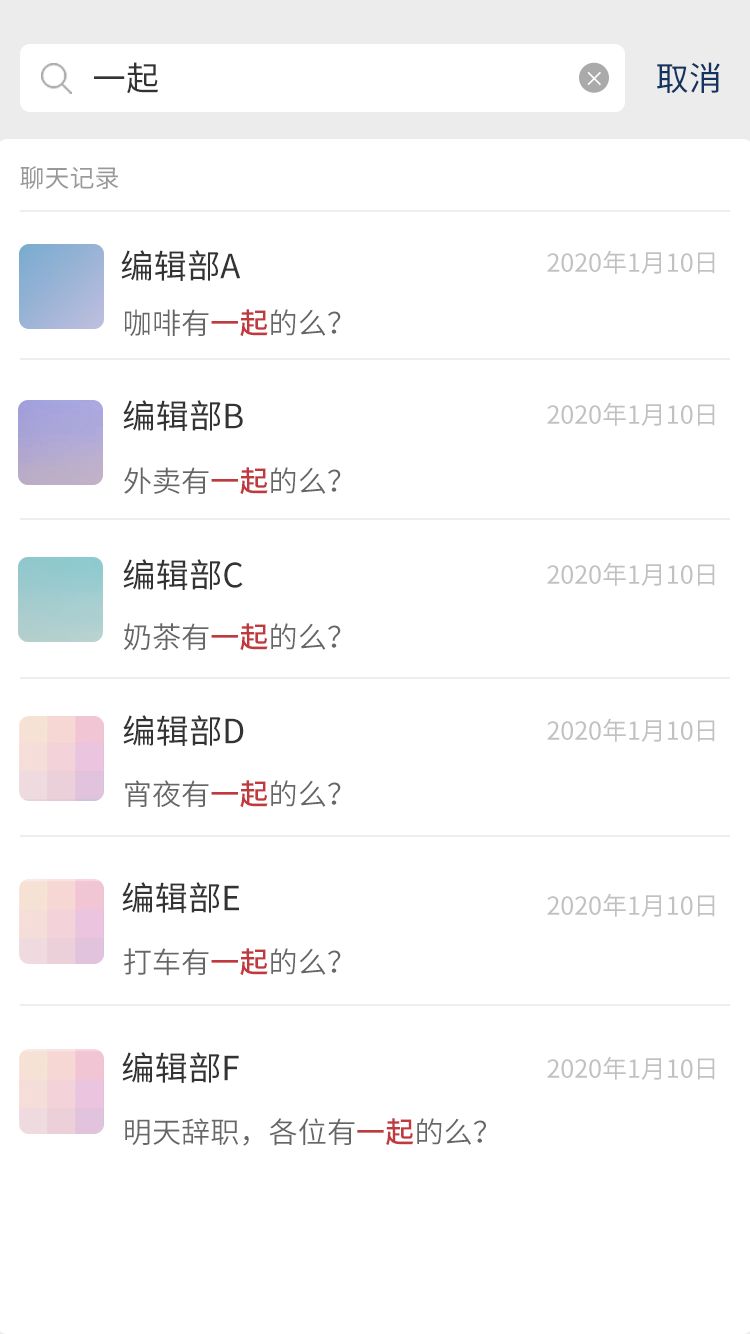Viewport: 750px width, 1334px height.
Task: Open the 编辑部E group avatar
Action: click(61, 921)
